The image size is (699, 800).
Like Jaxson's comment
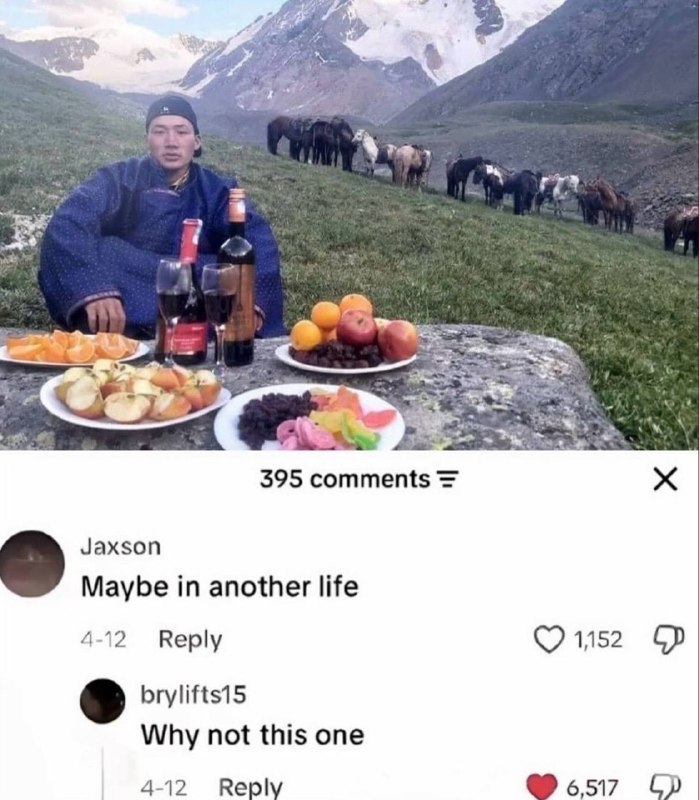click(x=549, y=640)
